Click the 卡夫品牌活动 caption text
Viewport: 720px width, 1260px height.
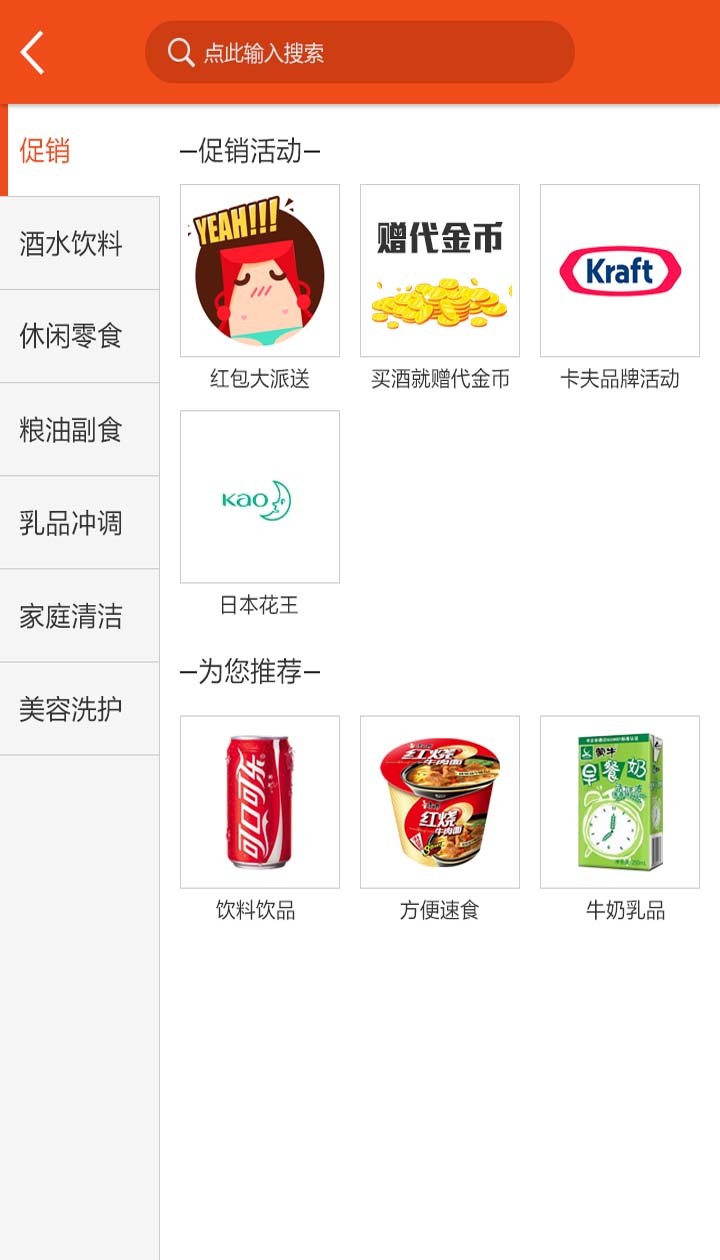coord(618,379)
